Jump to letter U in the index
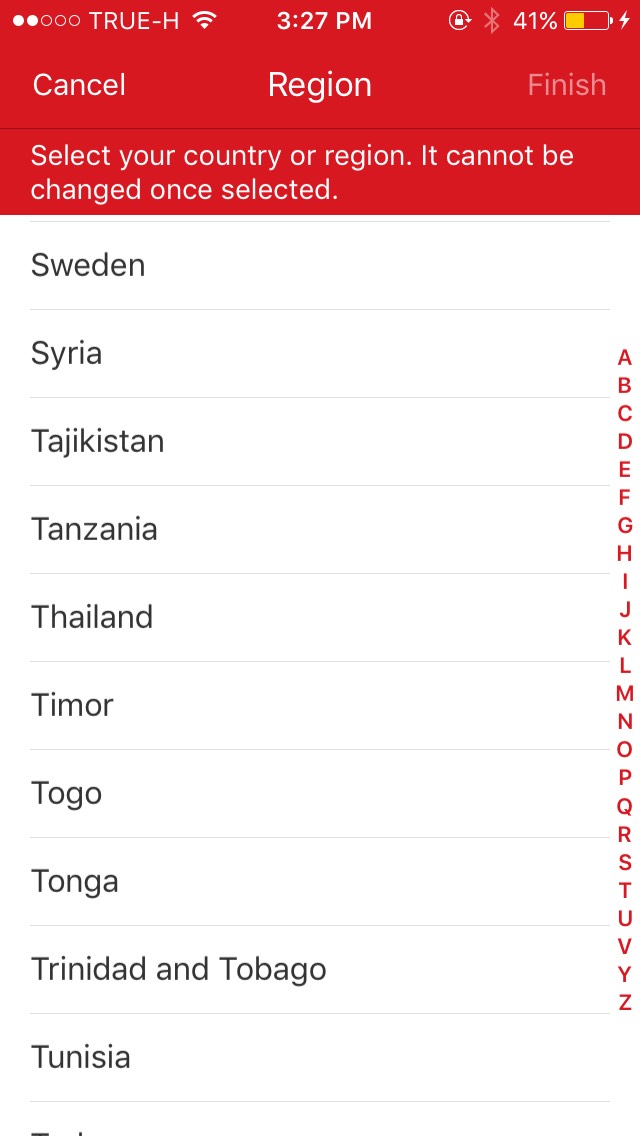This screenshot has width=640, height=1136. pyautogui.click(x=624, y=919)
